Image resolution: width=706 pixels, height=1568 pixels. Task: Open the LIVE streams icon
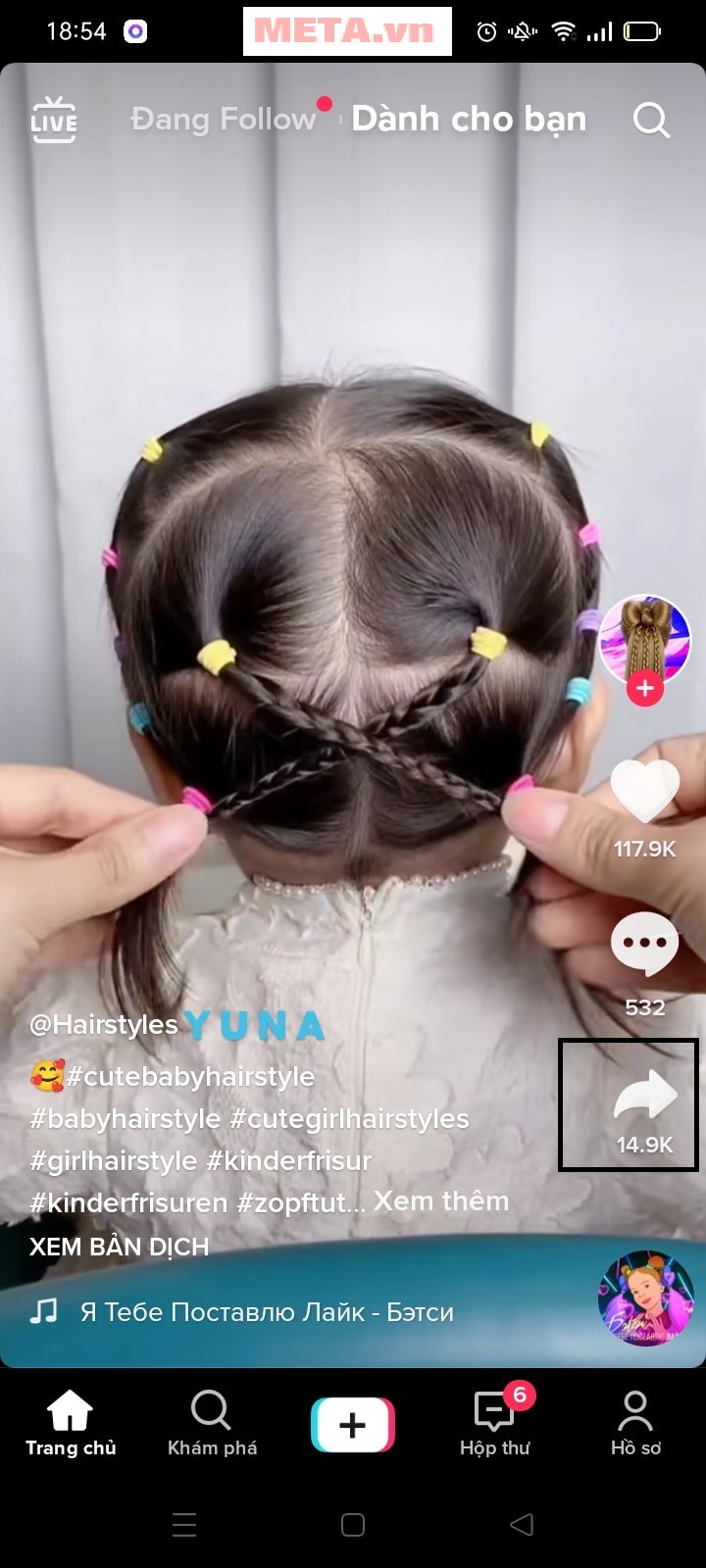[53, 120]
